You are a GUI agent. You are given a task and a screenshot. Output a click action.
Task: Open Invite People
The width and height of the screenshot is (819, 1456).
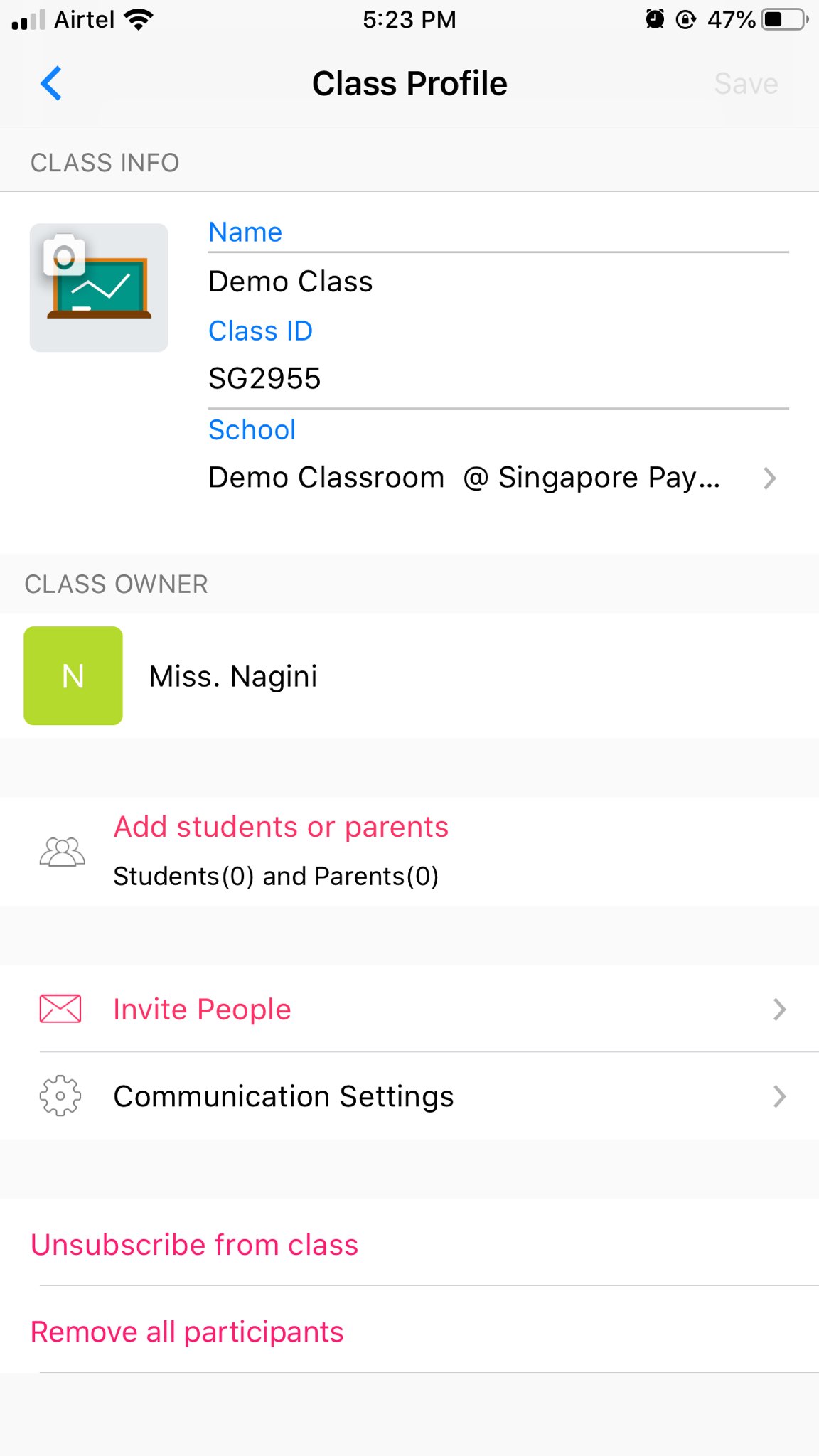(x=409, y=1009)
